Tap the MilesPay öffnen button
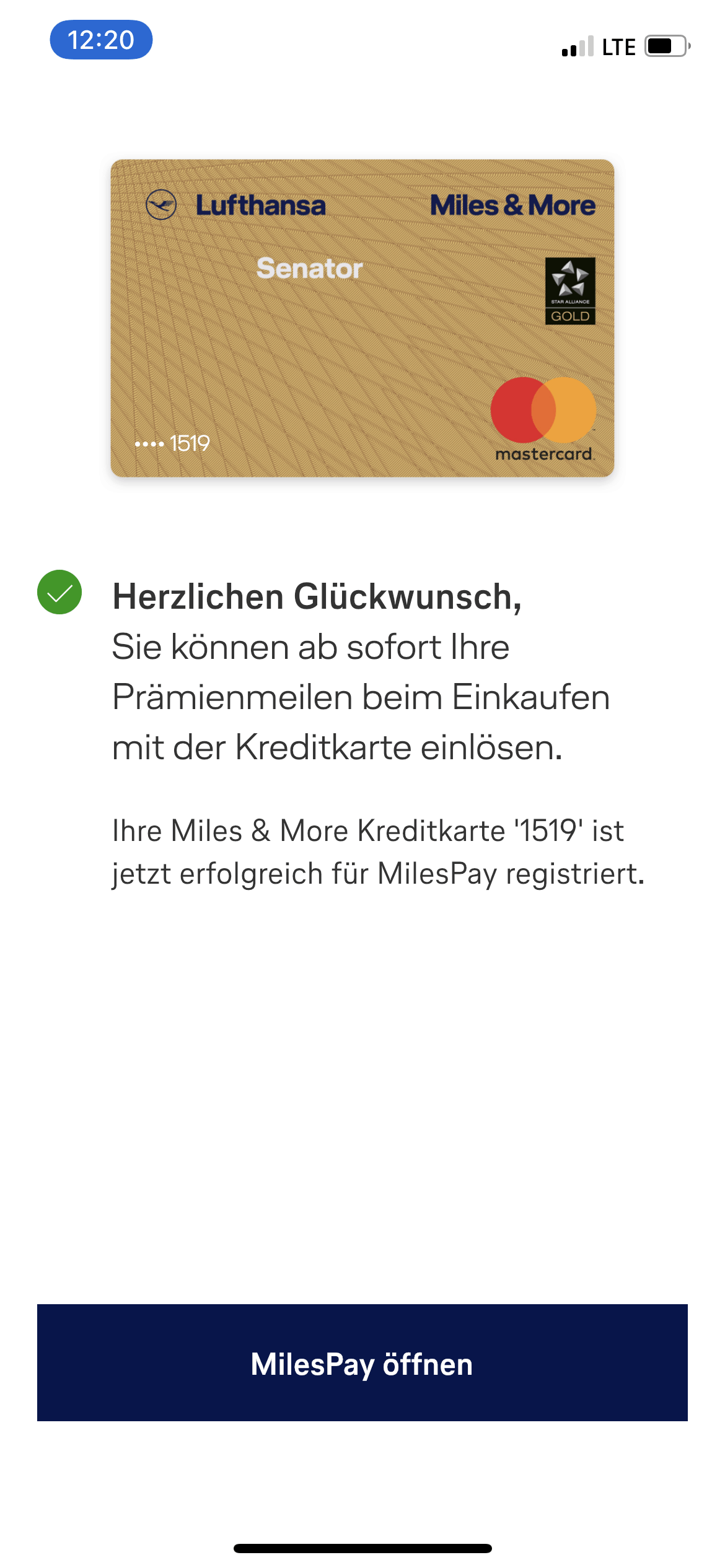Viewport: 725px width, 1568px height. pos(362,1362)
